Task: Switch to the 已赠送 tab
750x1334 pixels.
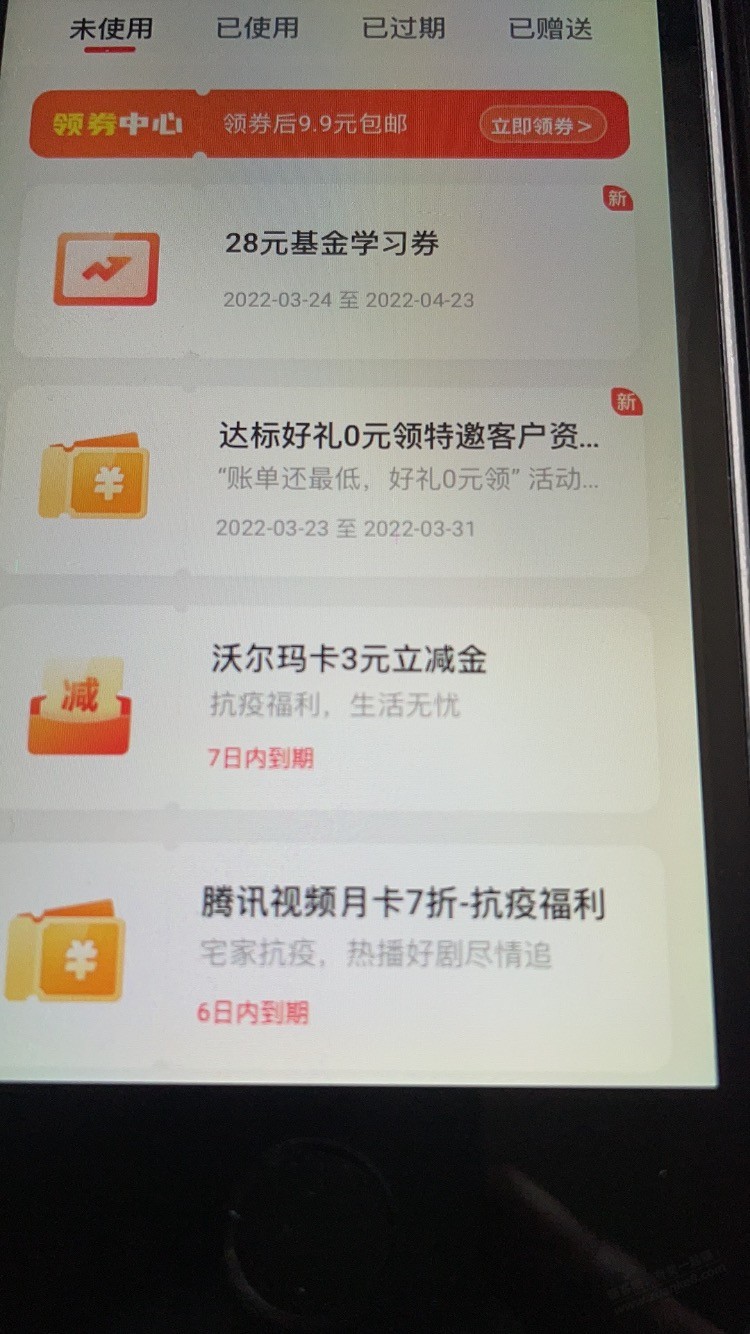Action: tap(550, 28)
